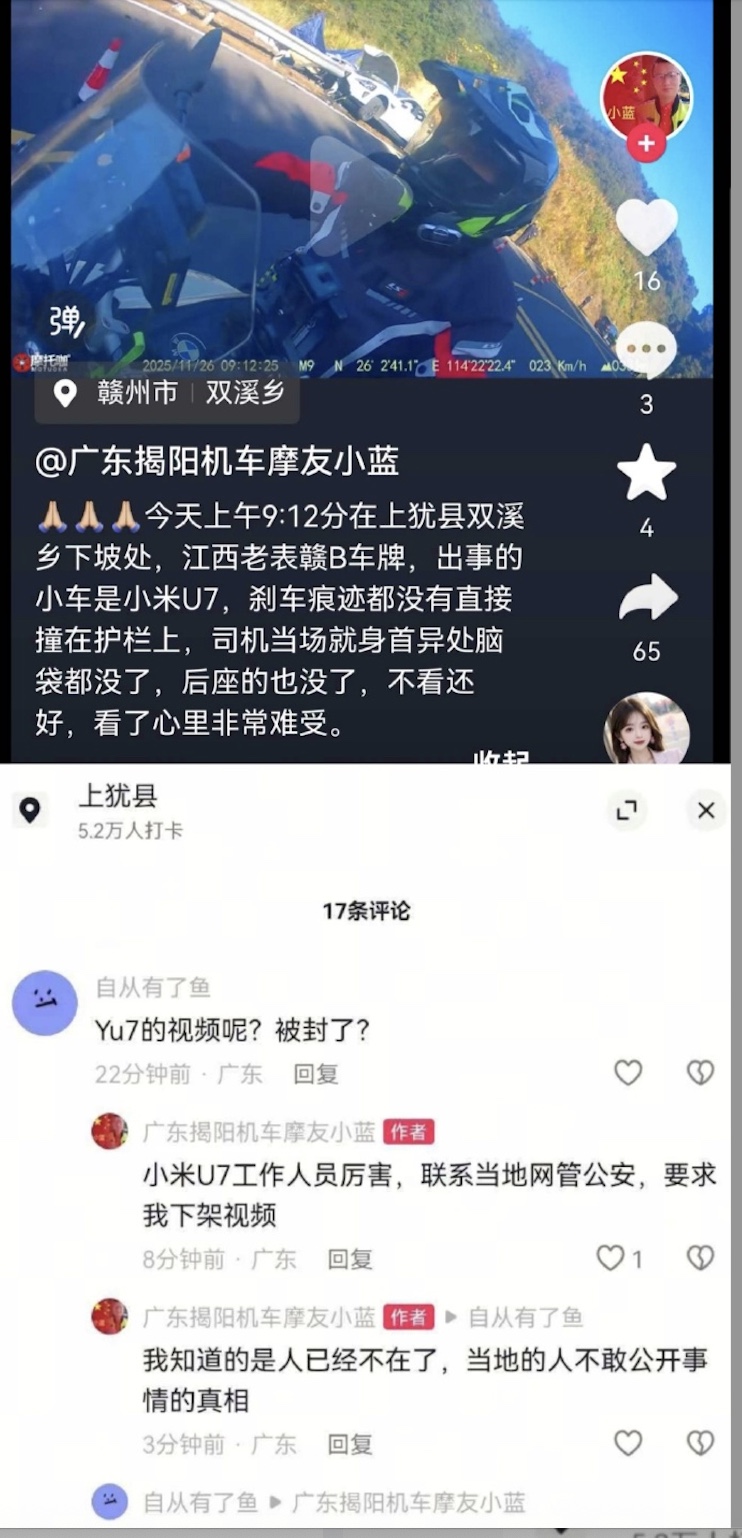Reply to the comment "Yu7的视频呢？被封了？"
Viewport: 742px width, 1538px height.
coord(316,1074)
